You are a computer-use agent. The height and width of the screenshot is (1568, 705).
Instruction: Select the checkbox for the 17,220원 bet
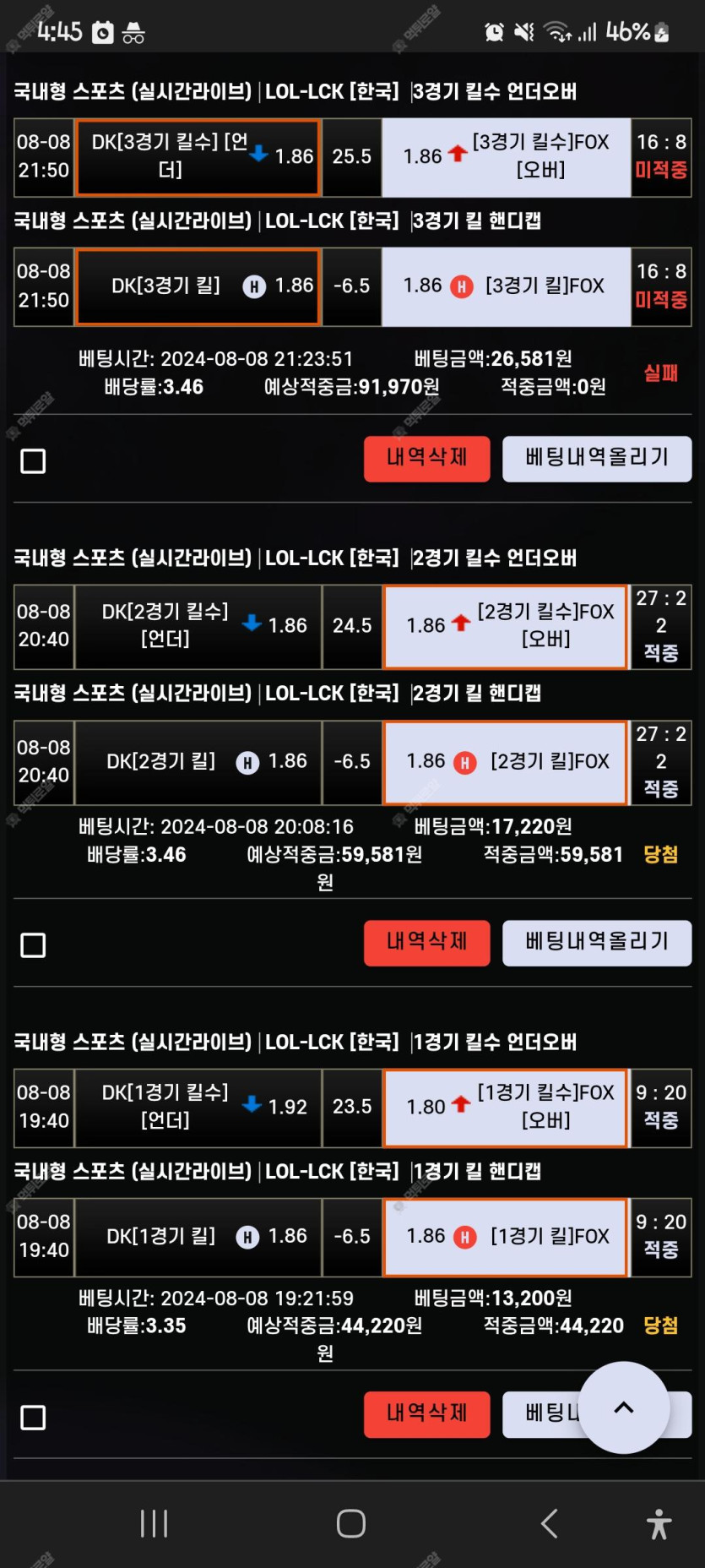(x=33, y=945)
